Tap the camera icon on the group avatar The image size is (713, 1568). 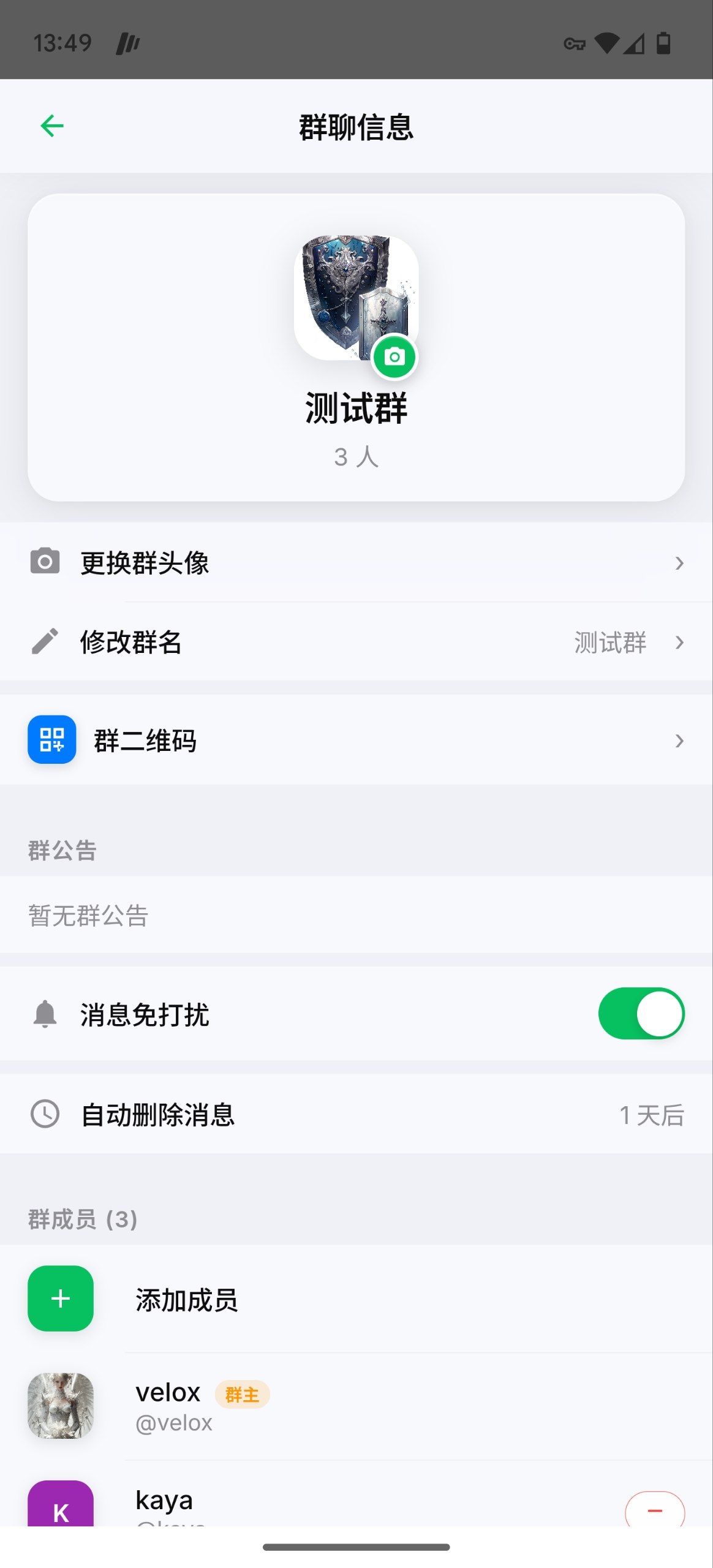396,357
